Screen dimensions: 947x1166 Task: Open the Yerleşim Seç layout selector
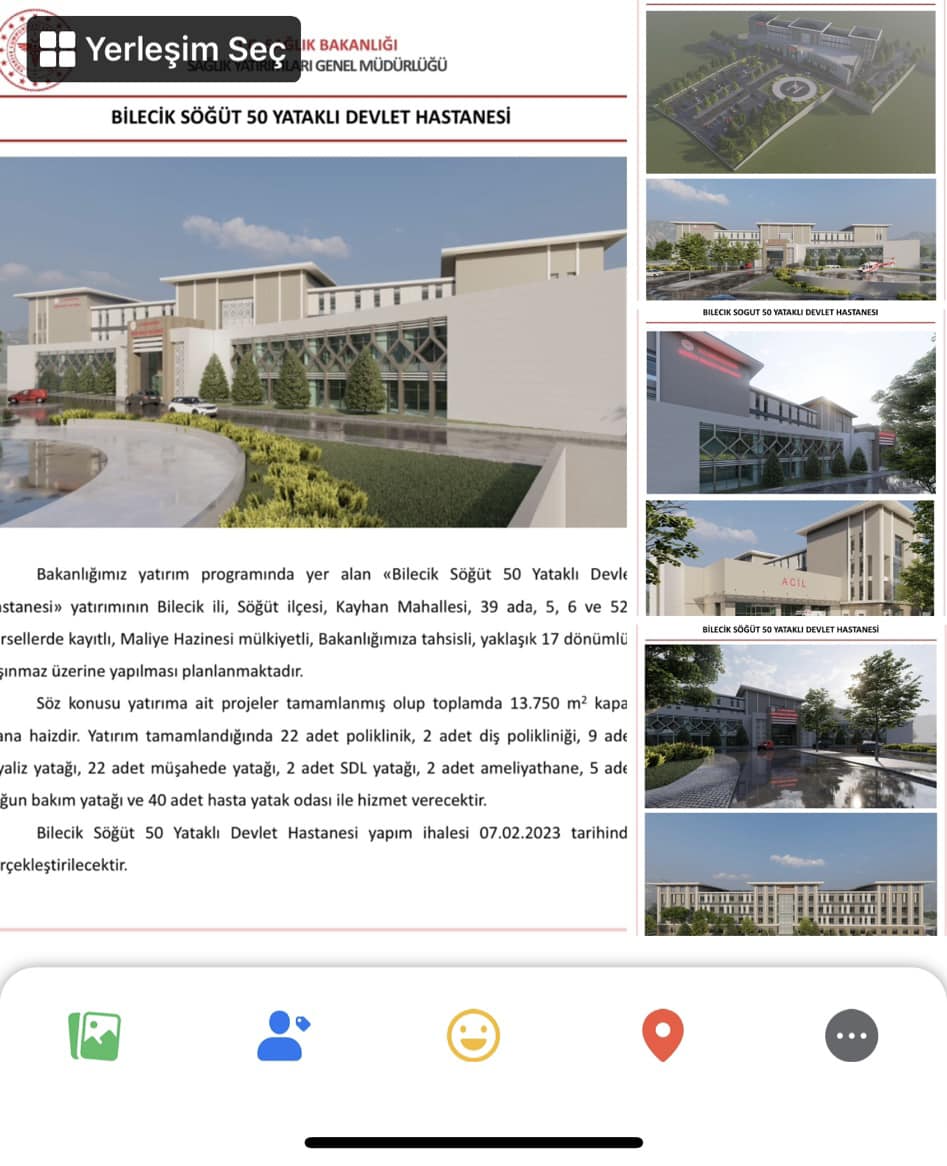pyautogui.click(x=163, y=49)
